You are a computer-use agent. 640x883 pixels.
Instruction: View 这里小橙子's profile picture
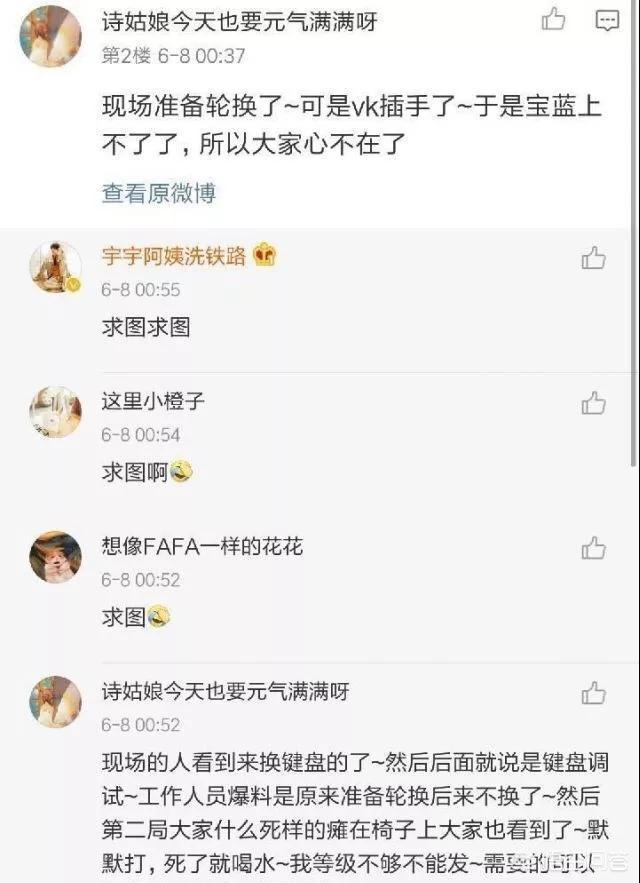tap(56, 412)
